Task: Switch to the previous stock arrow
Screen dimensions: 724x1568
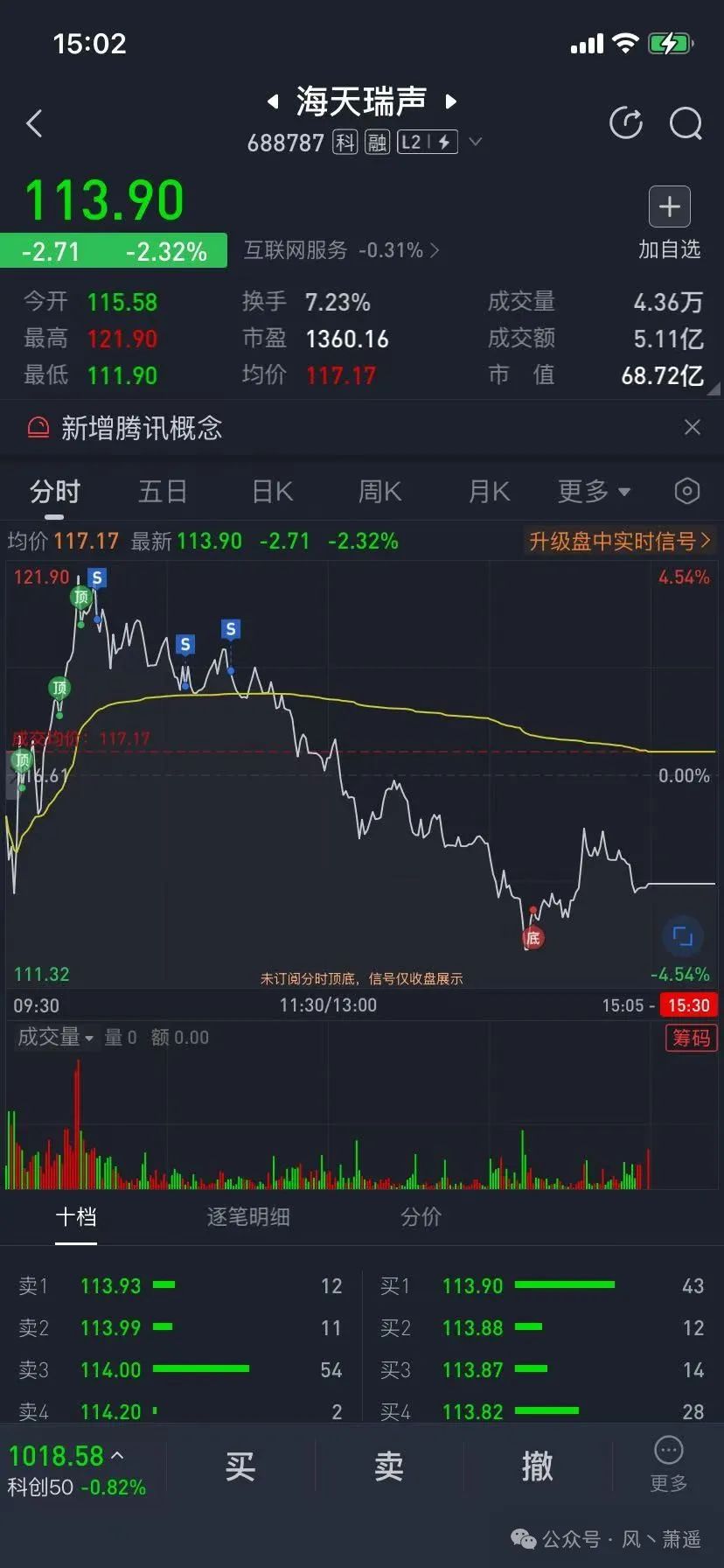Action: click(273, 102)
